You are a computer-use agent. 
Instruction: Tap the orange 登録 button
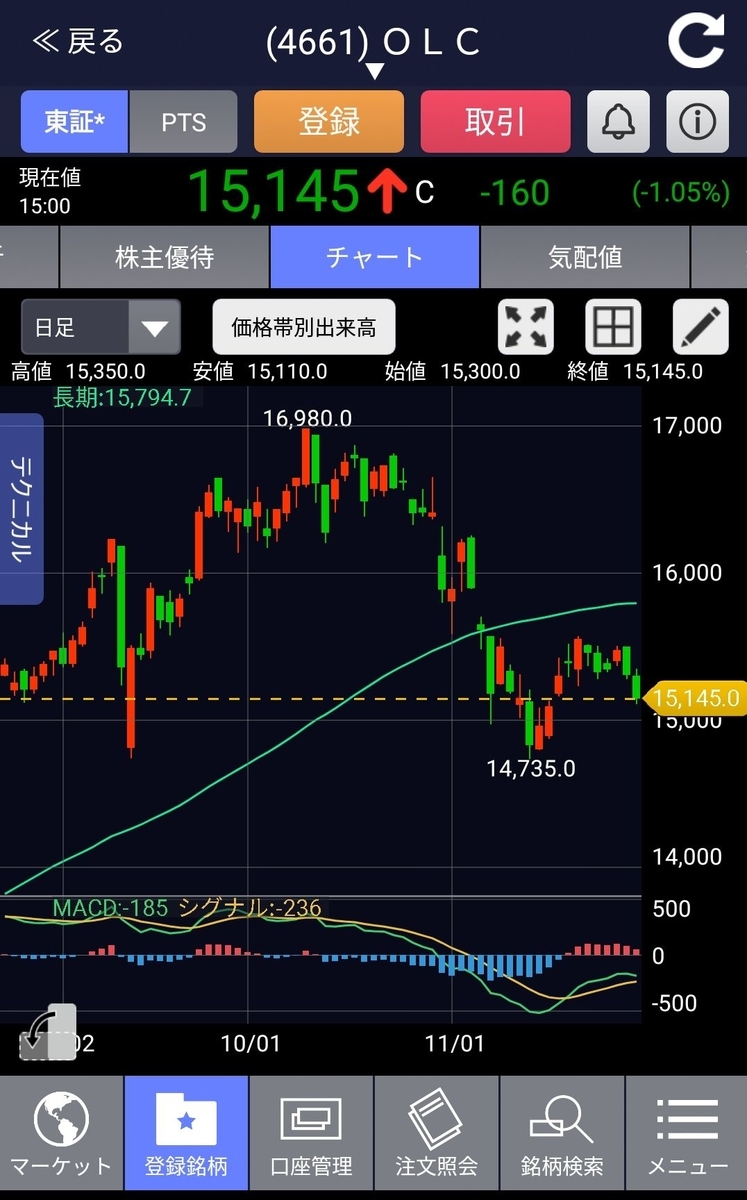pyautogui.click(x=329, y=122)
